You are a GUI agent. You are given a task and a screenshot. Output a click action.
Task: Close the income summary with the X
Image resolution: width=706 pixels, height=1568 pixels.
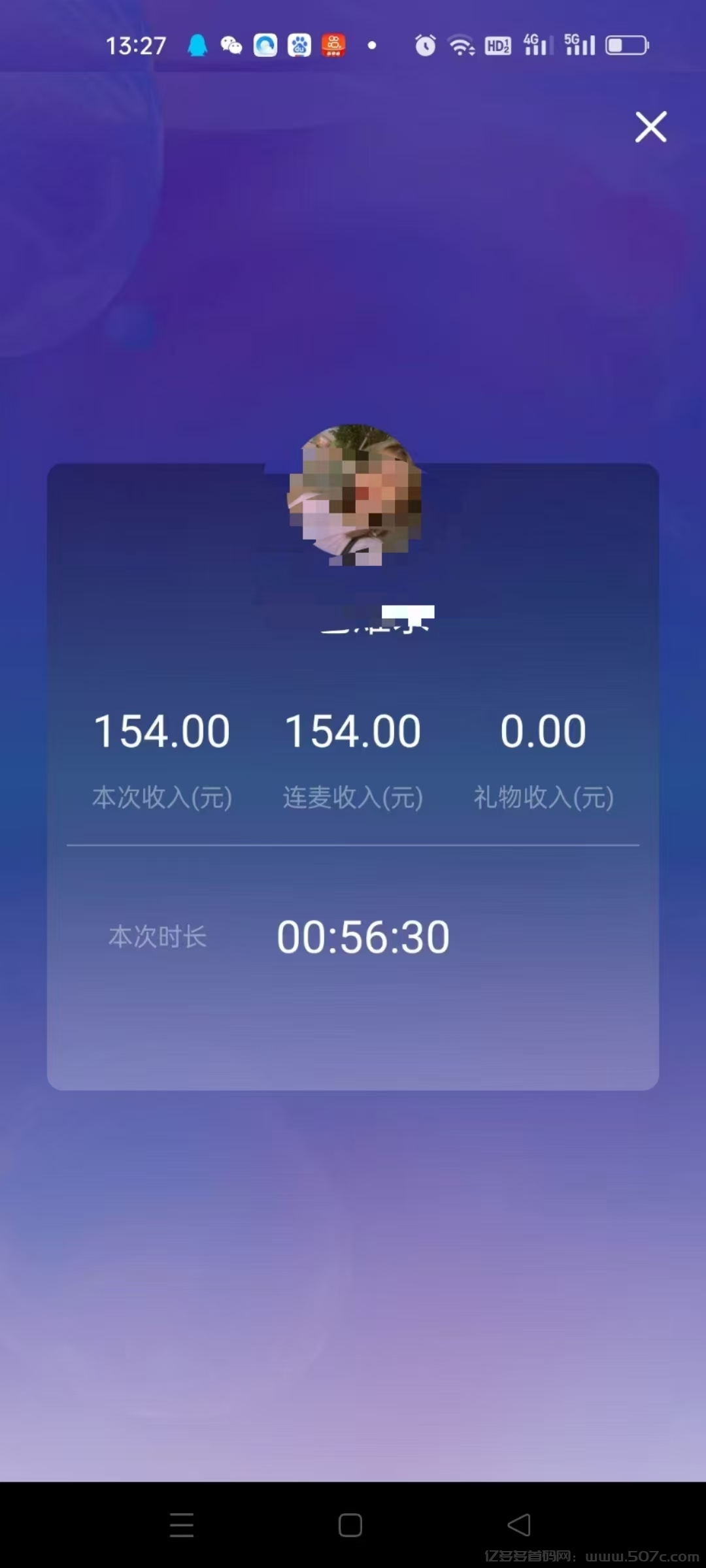pos(650,127)
